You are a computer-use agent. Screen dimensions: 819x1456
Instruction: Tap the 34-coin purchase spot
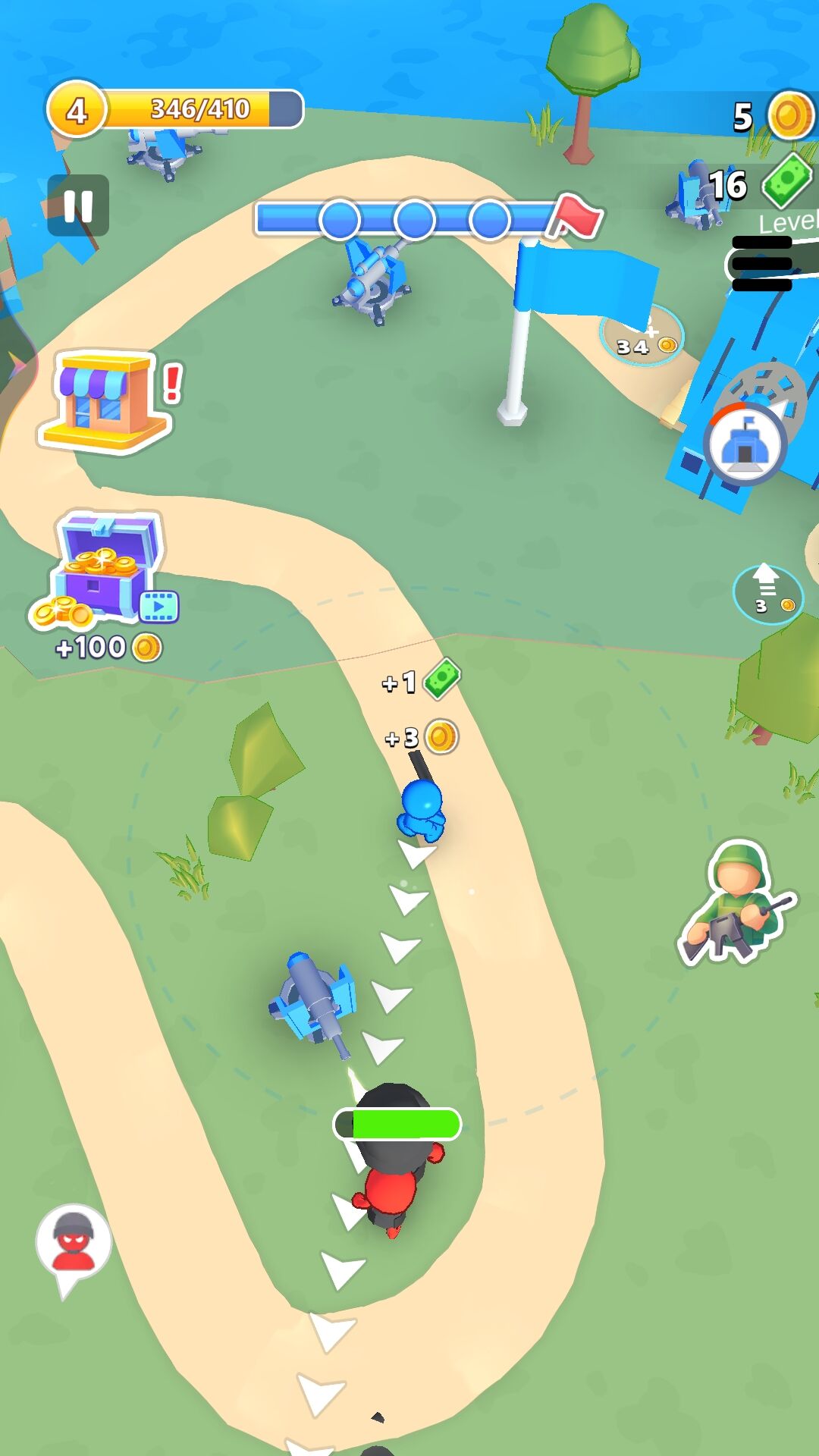tap(642, 335)
